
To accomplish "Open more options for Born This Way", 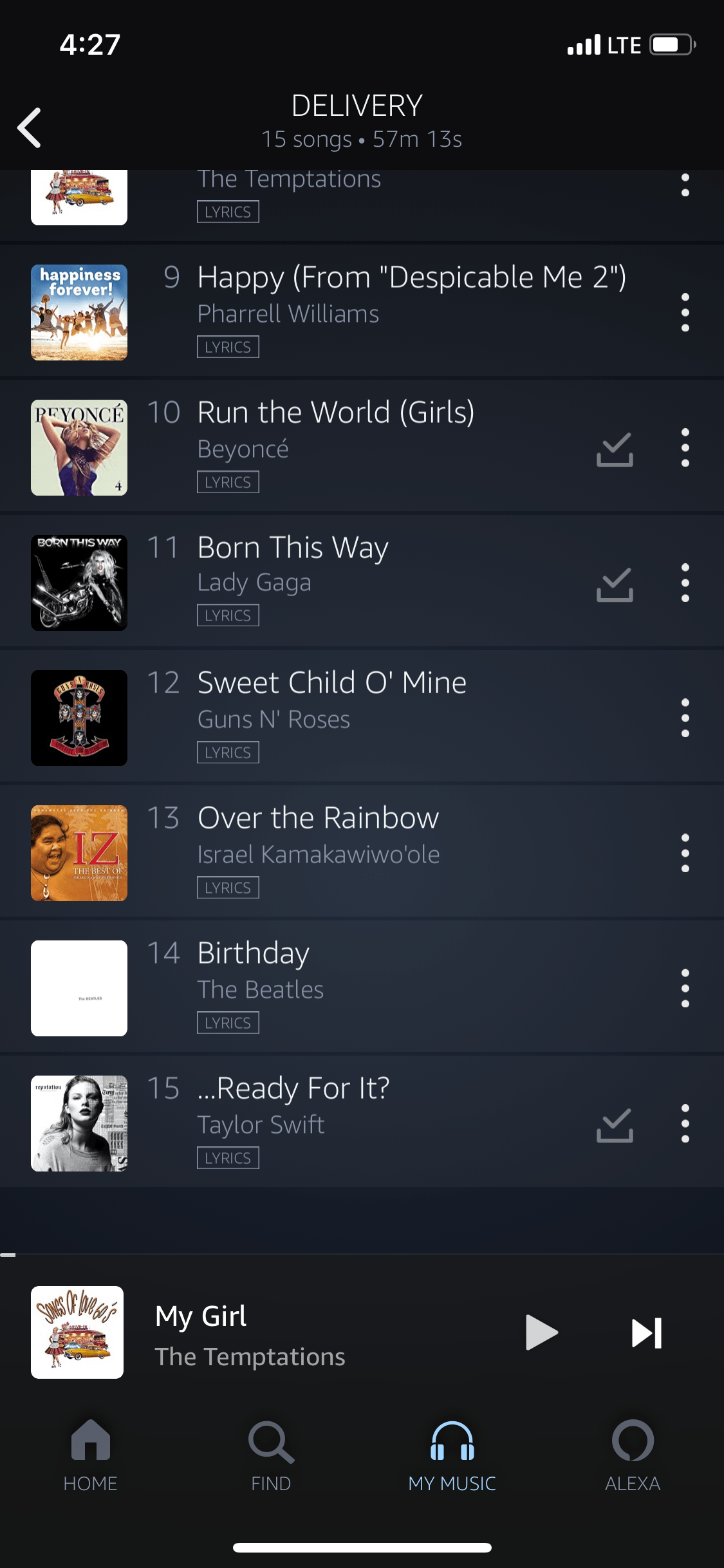I will 685,583.
